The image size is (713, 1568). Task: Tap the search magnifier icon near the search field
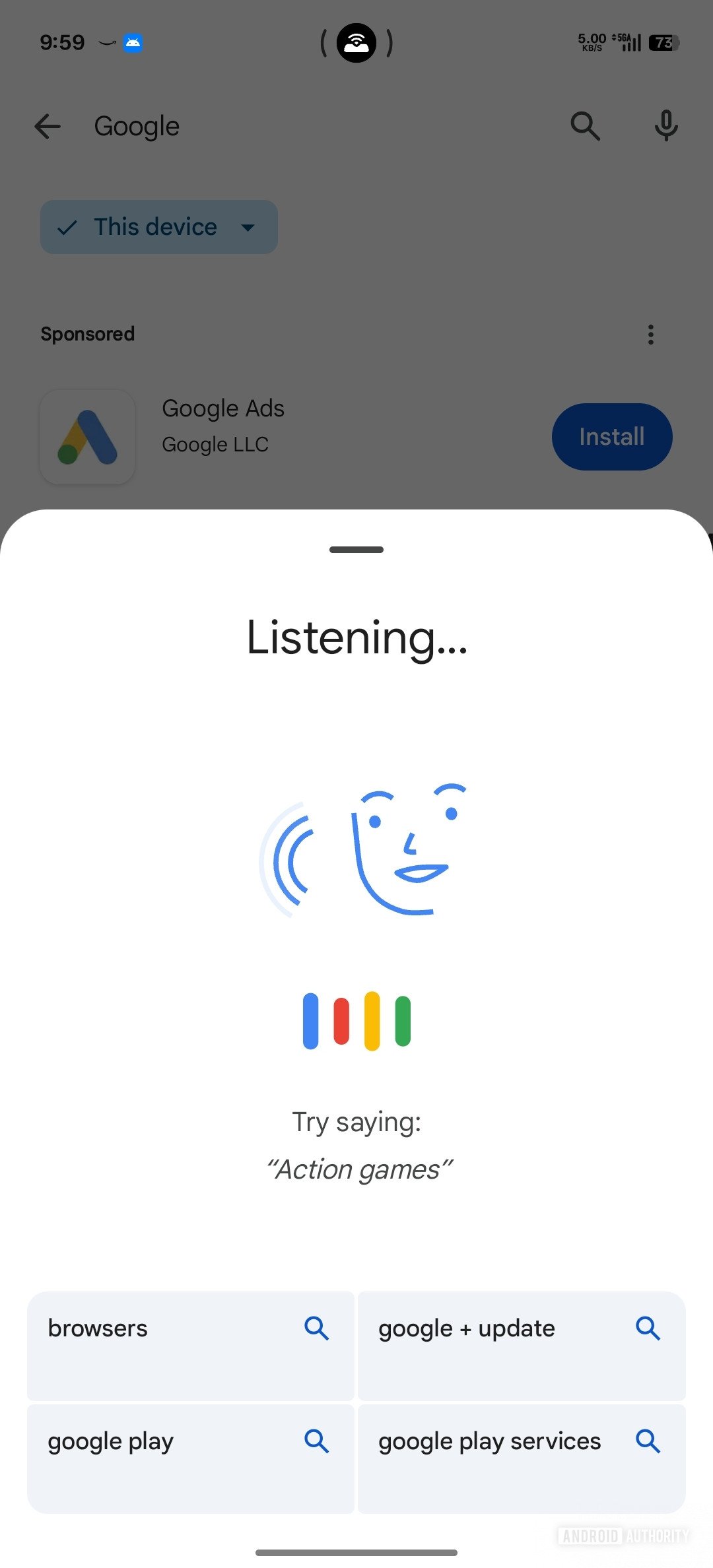[585, 126]
